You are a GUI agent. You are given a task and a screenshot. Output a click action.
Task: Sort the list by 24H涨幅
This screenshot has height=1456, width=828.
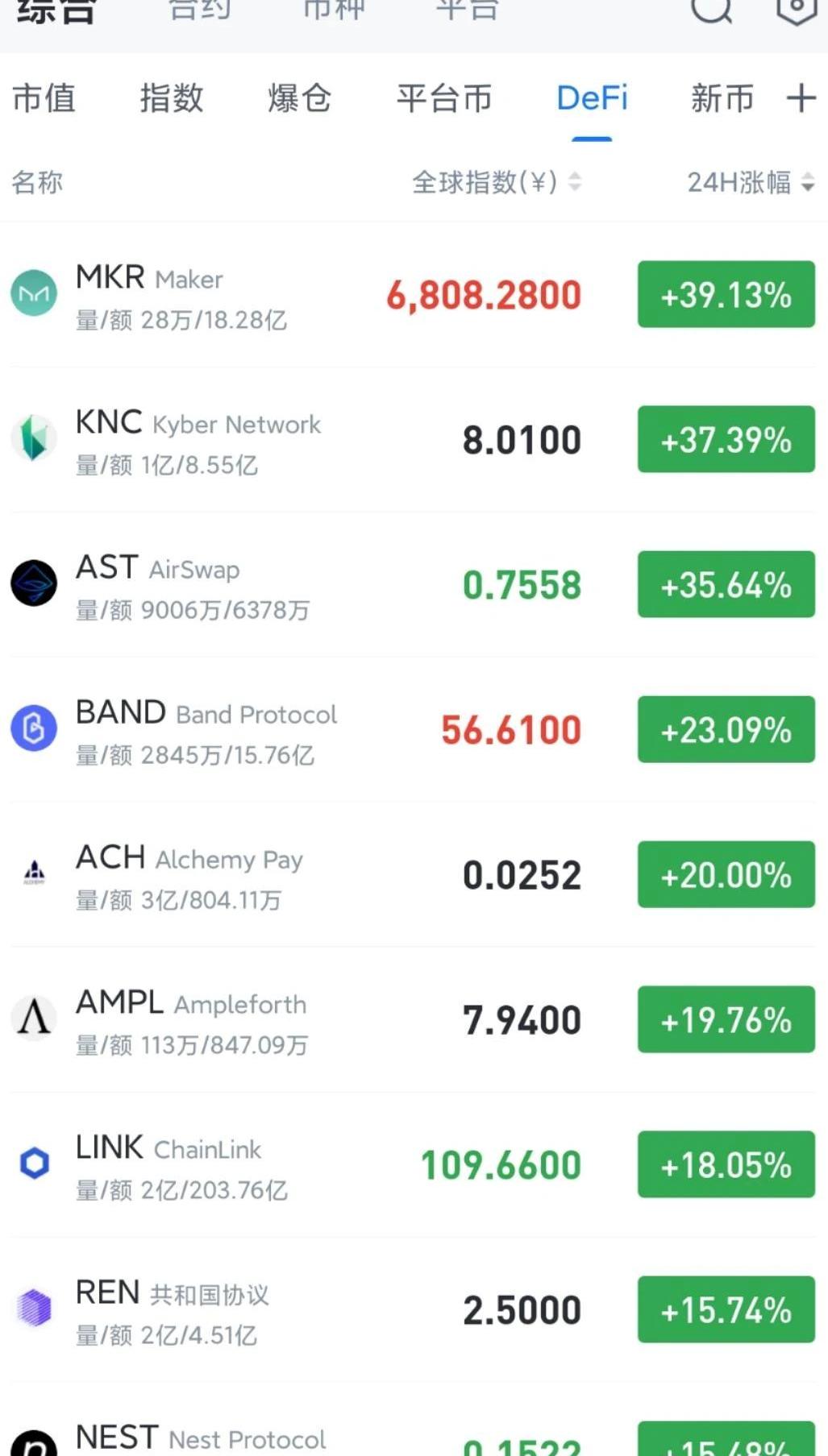pos(751,182)
